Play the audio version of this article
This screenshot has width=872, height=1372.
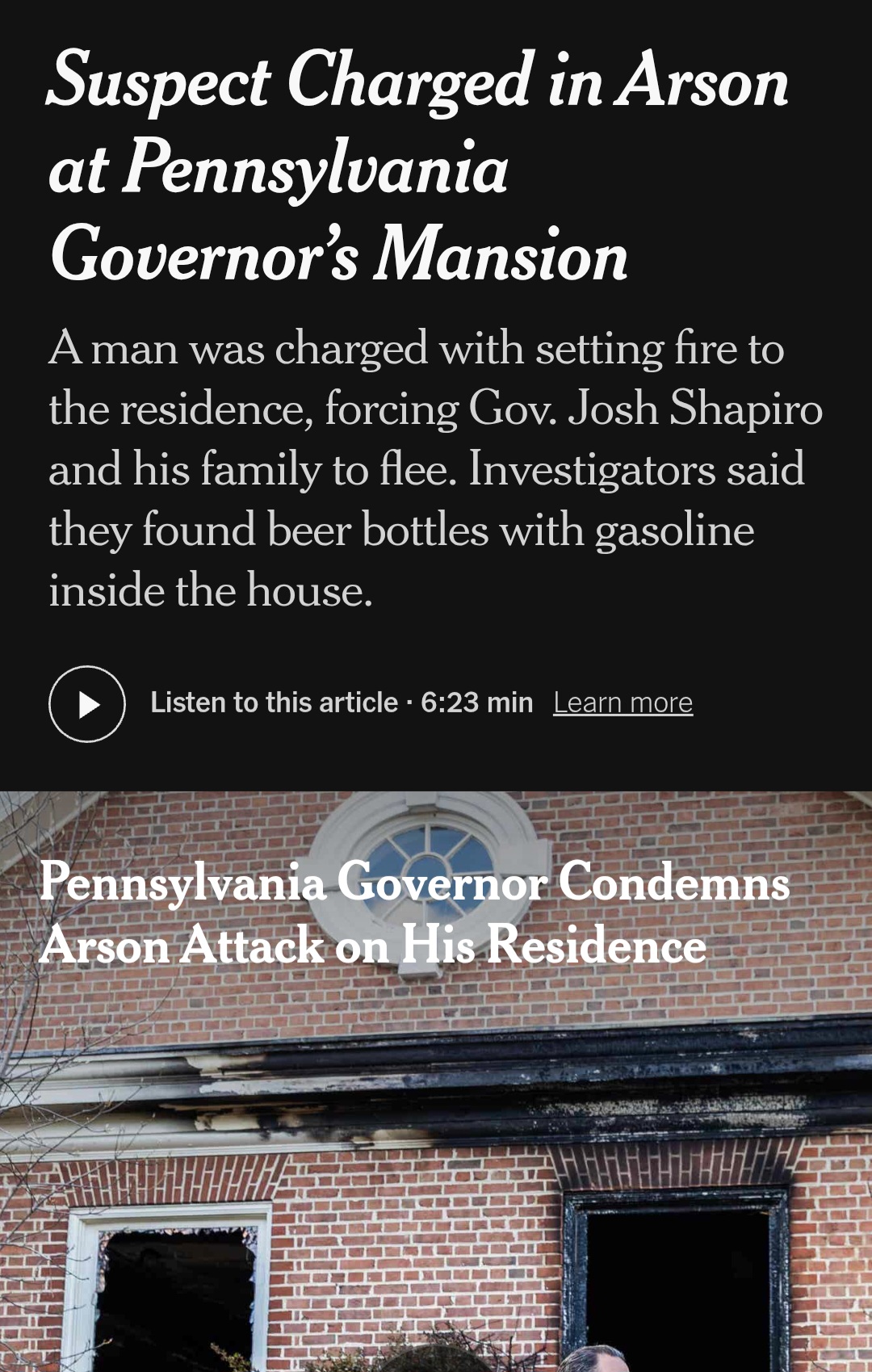click(x=87, y=703)
